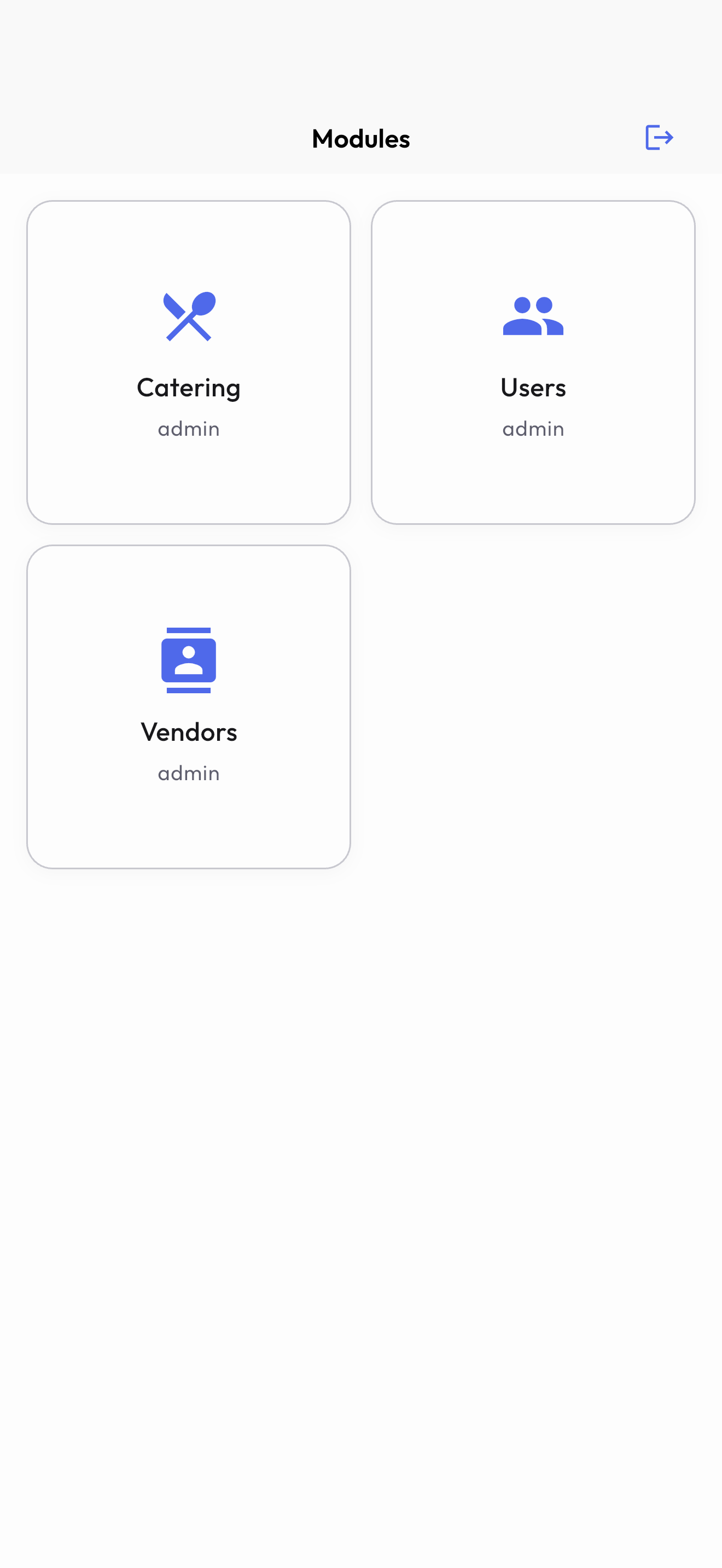Click the Modules header title
Screen dimensions: 722x1568
[360, 139]
